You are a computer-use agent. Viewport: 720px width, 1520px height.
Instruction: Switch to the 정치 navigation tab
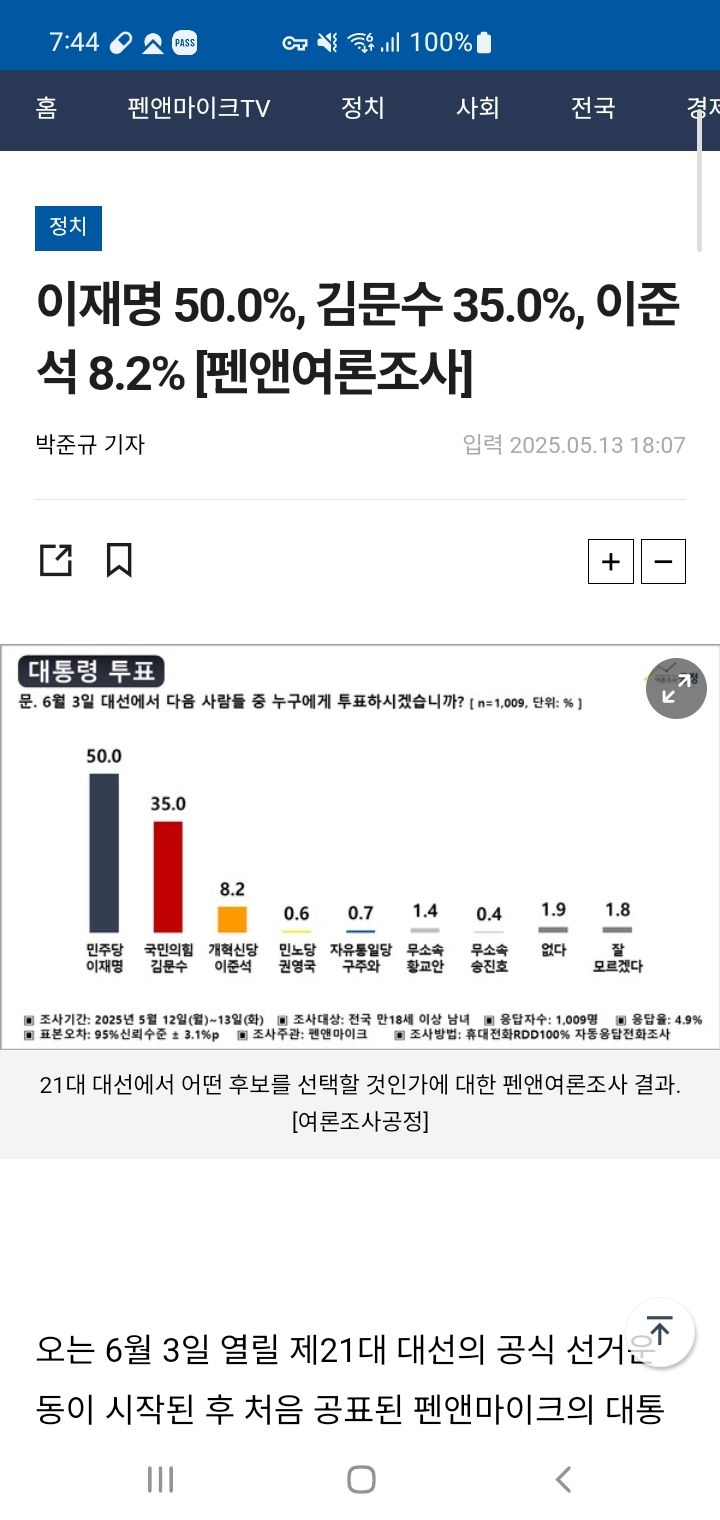click(363, 108)
